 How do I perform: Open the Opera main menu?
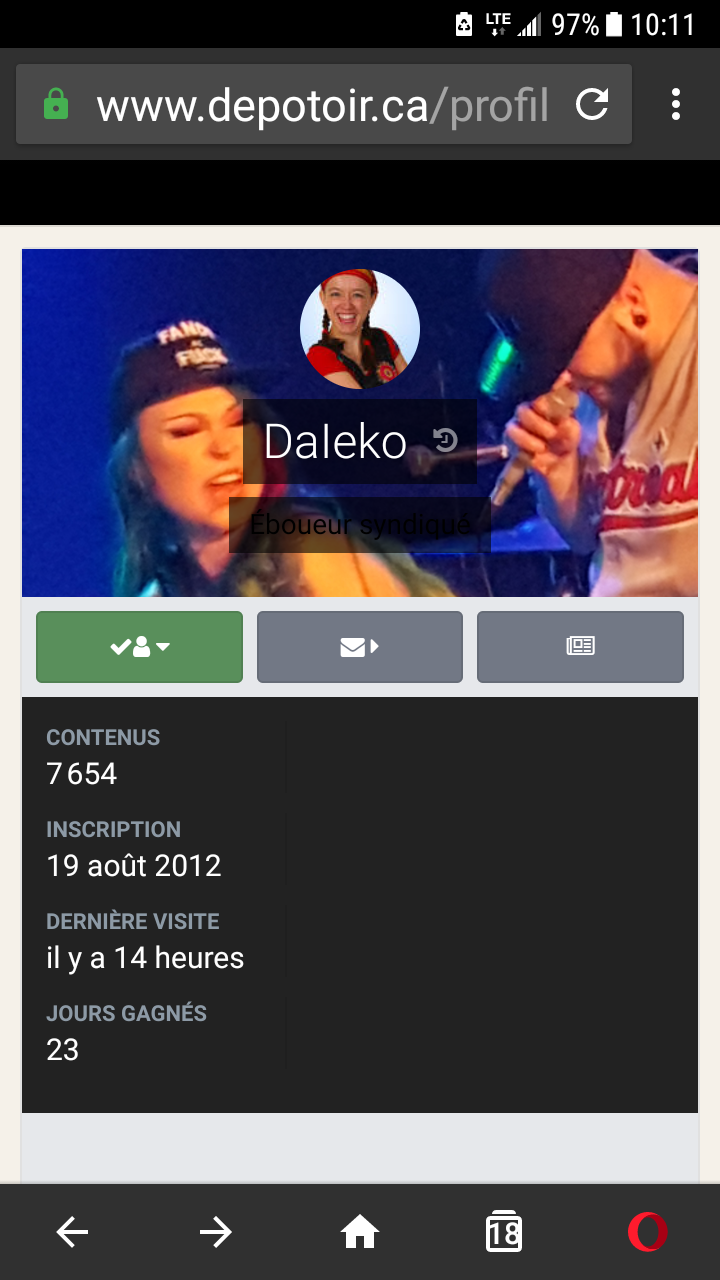(x=647, y=1232)
